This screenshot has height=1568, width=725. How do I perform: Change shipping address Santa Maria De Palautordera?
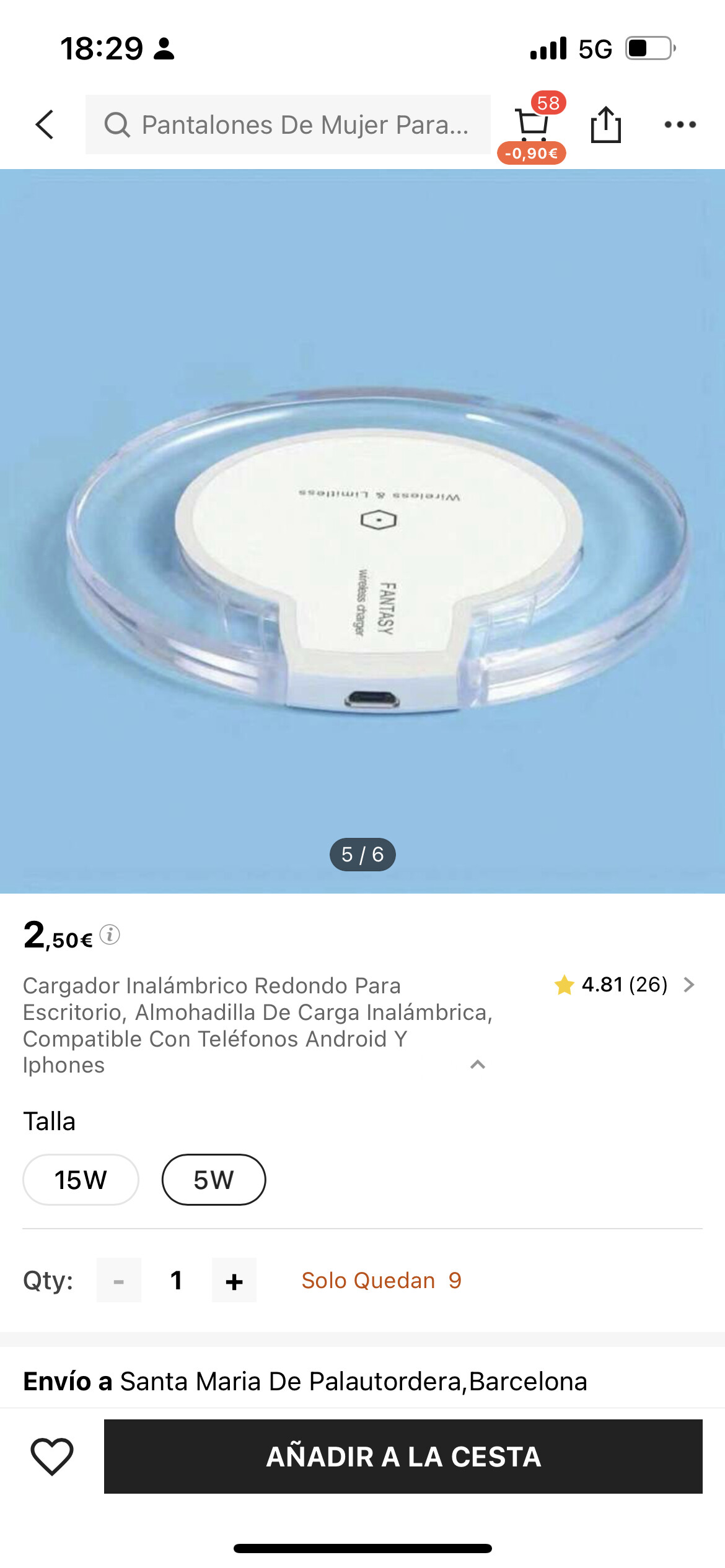(353, 1382)
